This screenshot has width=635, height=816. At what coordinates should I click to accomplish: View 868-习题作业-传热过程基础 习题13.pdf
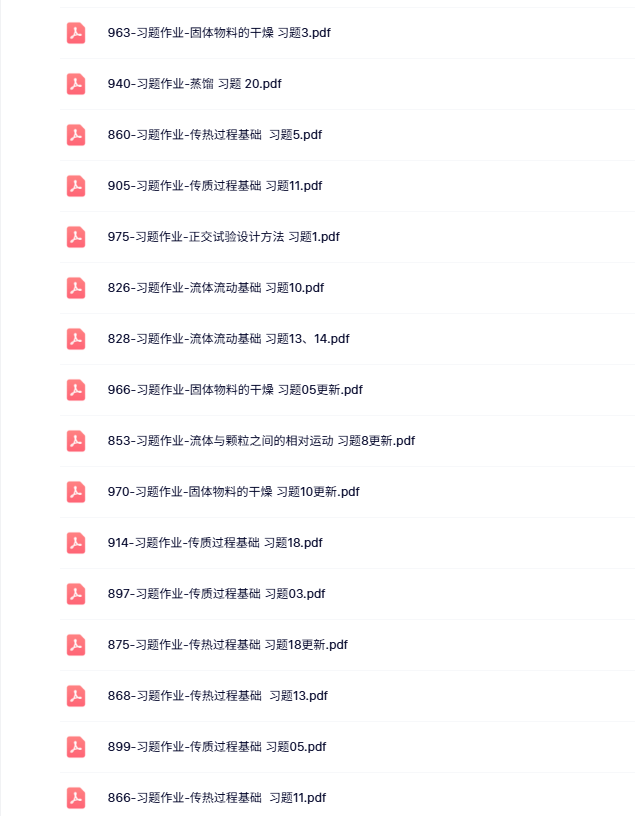coord(217,696)
